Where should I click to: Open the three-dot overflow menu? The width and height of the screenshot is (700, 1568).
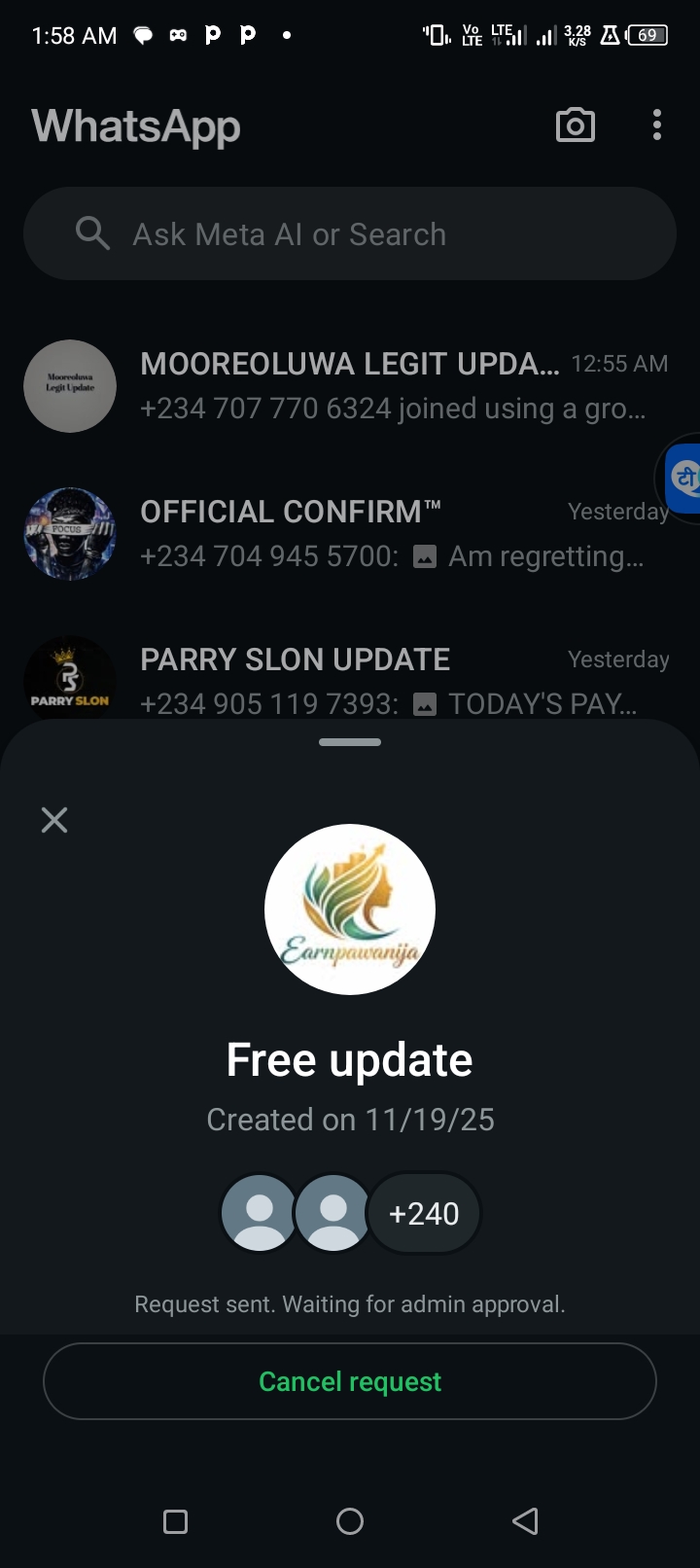[657, 125]
